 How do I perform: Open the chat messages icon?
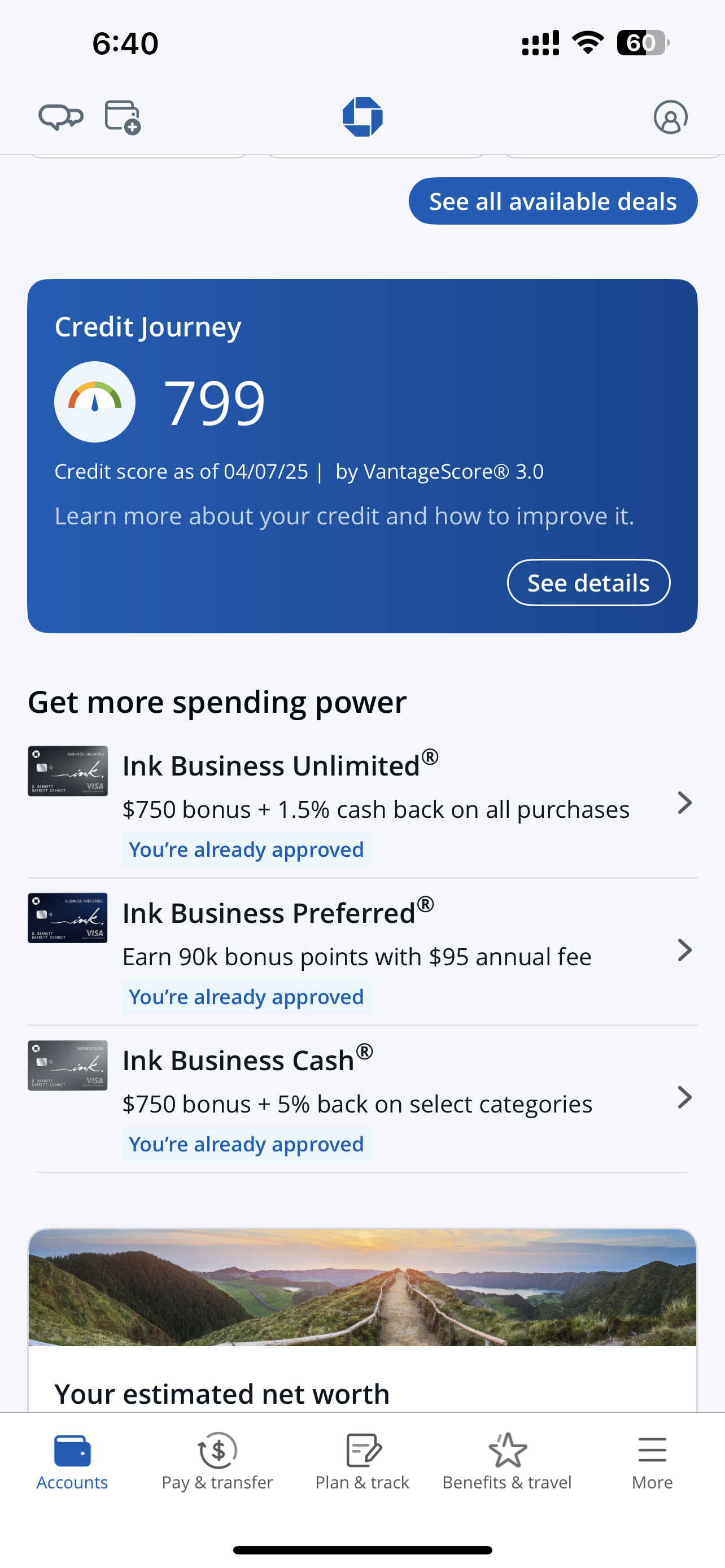pos(61,116)
